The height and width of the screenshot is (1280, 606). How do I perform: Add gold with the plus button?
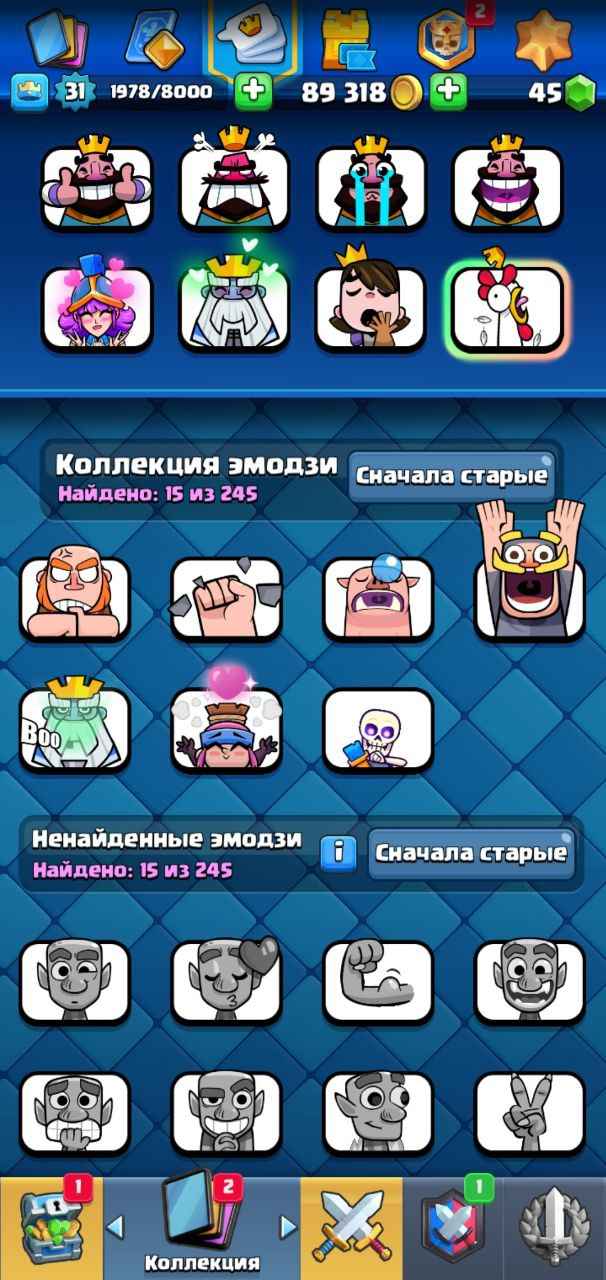(449, 92)
